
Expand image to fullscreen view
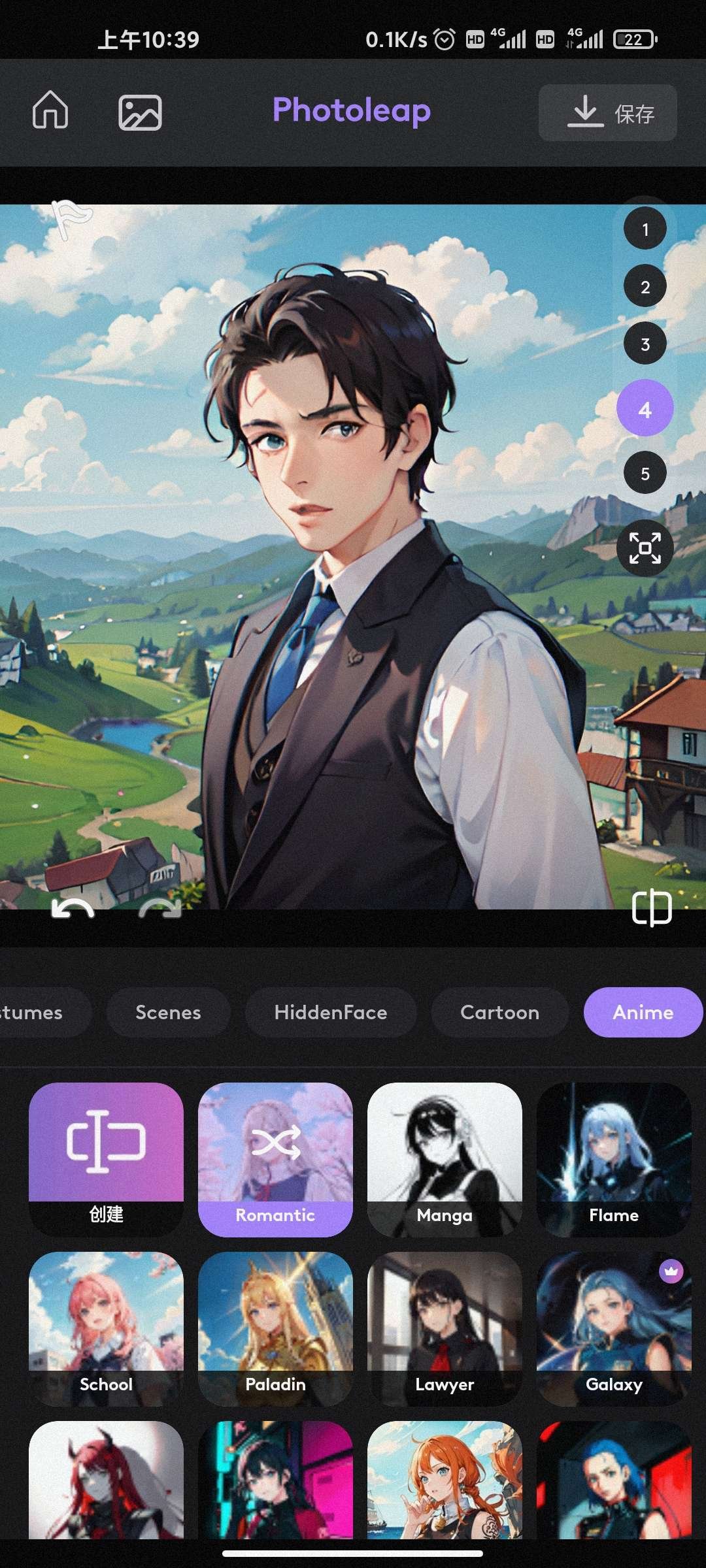[x=645, y=548]
